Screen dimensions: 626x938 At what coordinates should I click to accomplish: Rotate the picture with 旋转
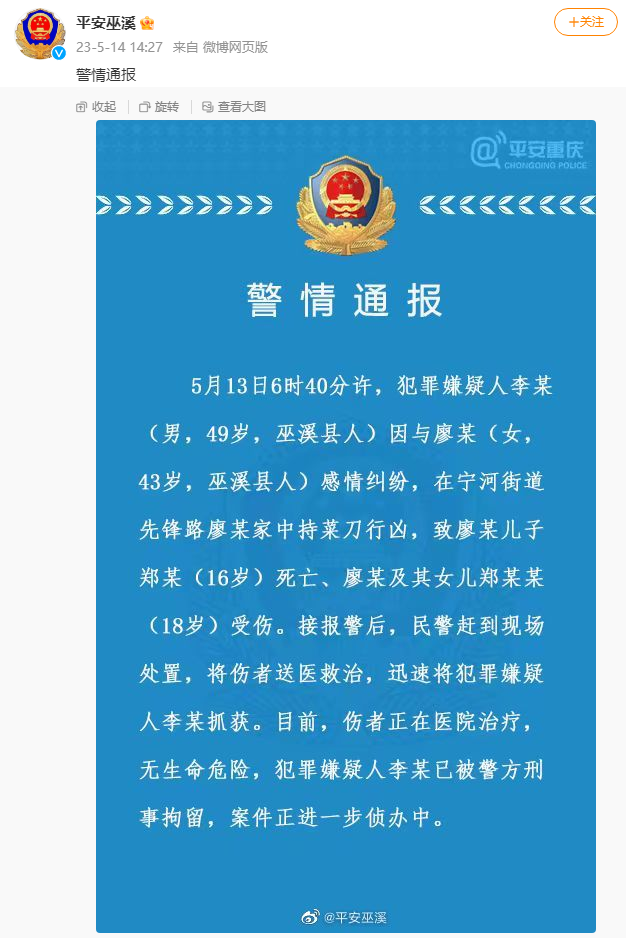click(x=159, y=107)
